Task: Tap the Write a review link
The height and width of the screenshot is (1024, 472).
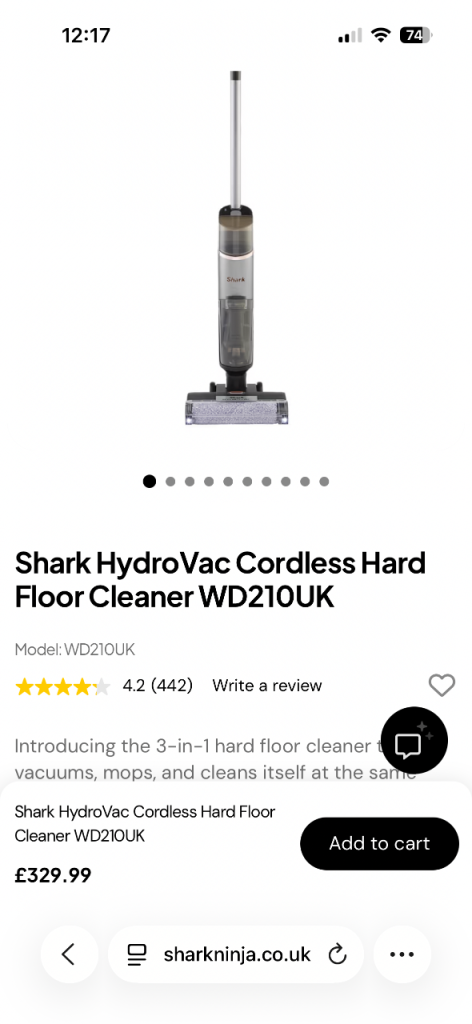Action: [x=267, y=686]
